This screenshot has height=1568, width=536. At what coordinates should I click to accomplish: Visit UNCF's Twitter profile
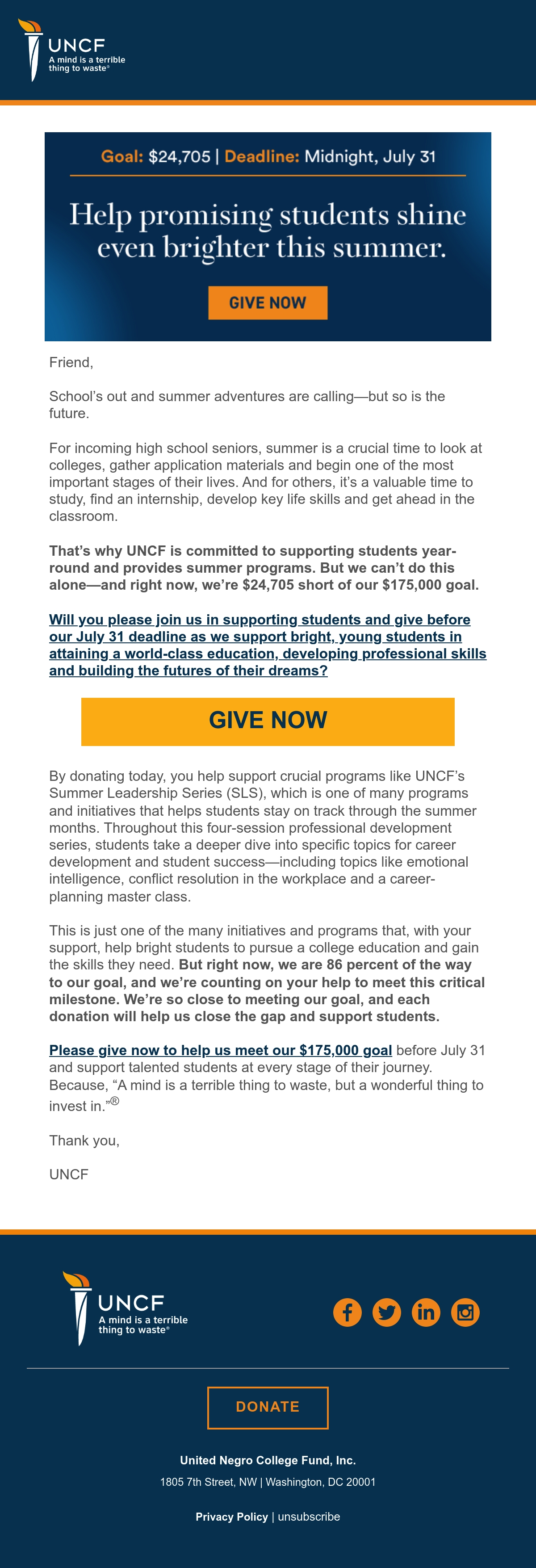point(386,1312)
